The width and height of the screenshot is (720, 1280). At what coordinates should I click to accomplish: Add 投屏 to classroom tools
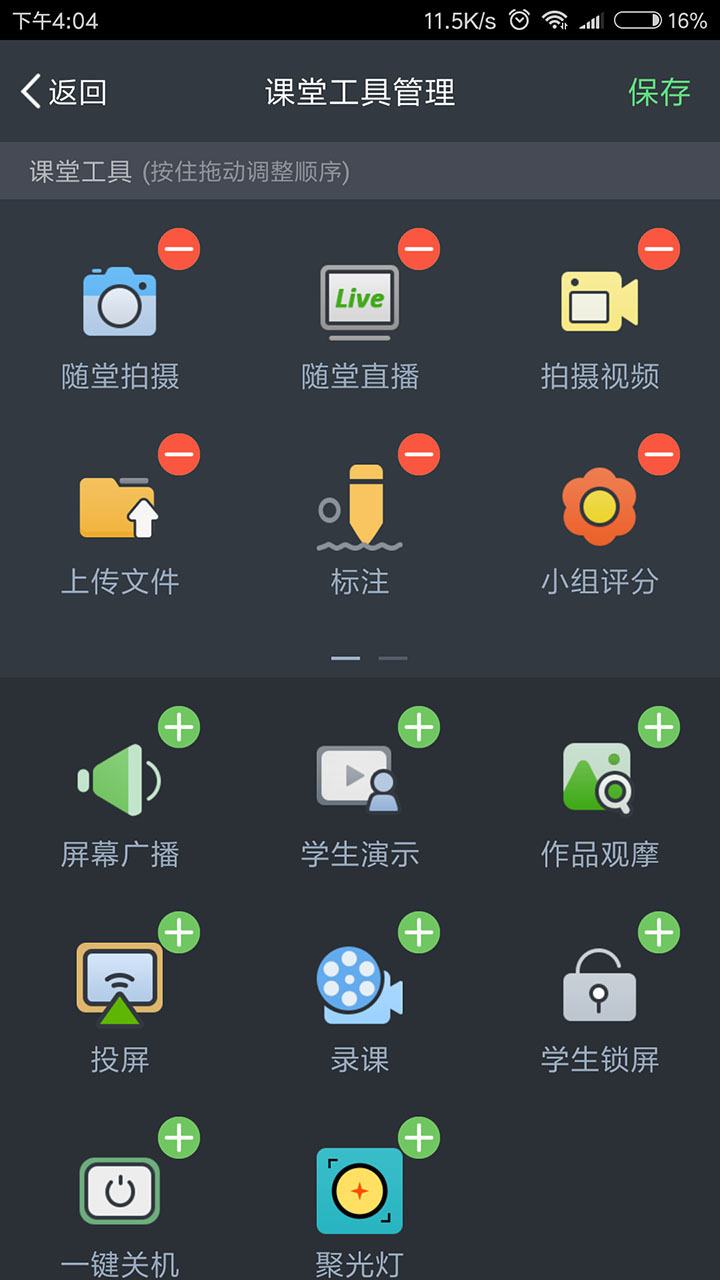(179, 933)
